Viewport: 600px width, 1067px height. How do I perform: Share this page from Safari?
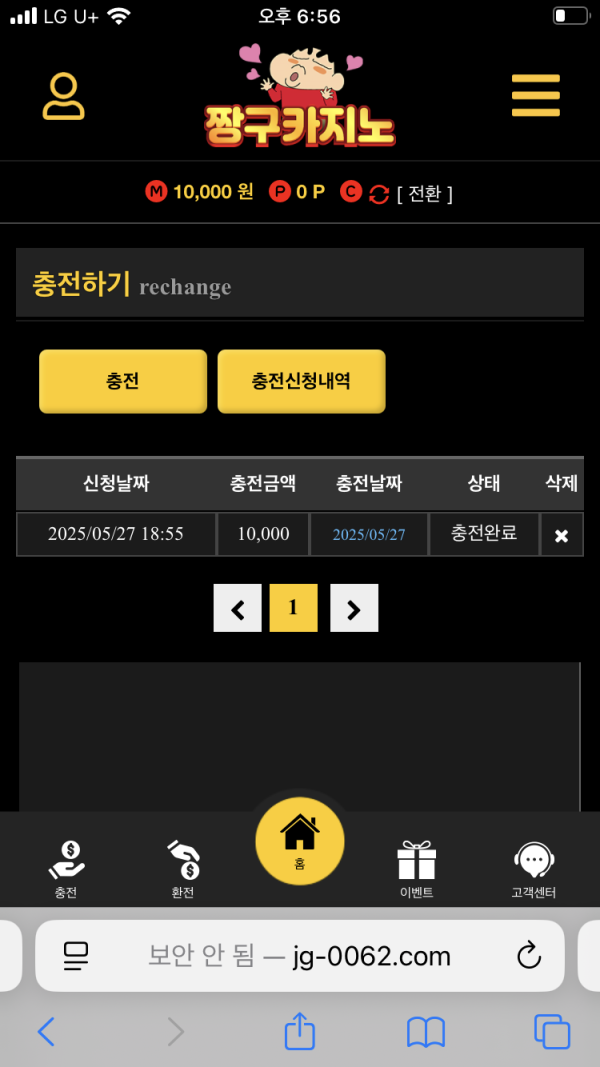tap(300, 1030)
